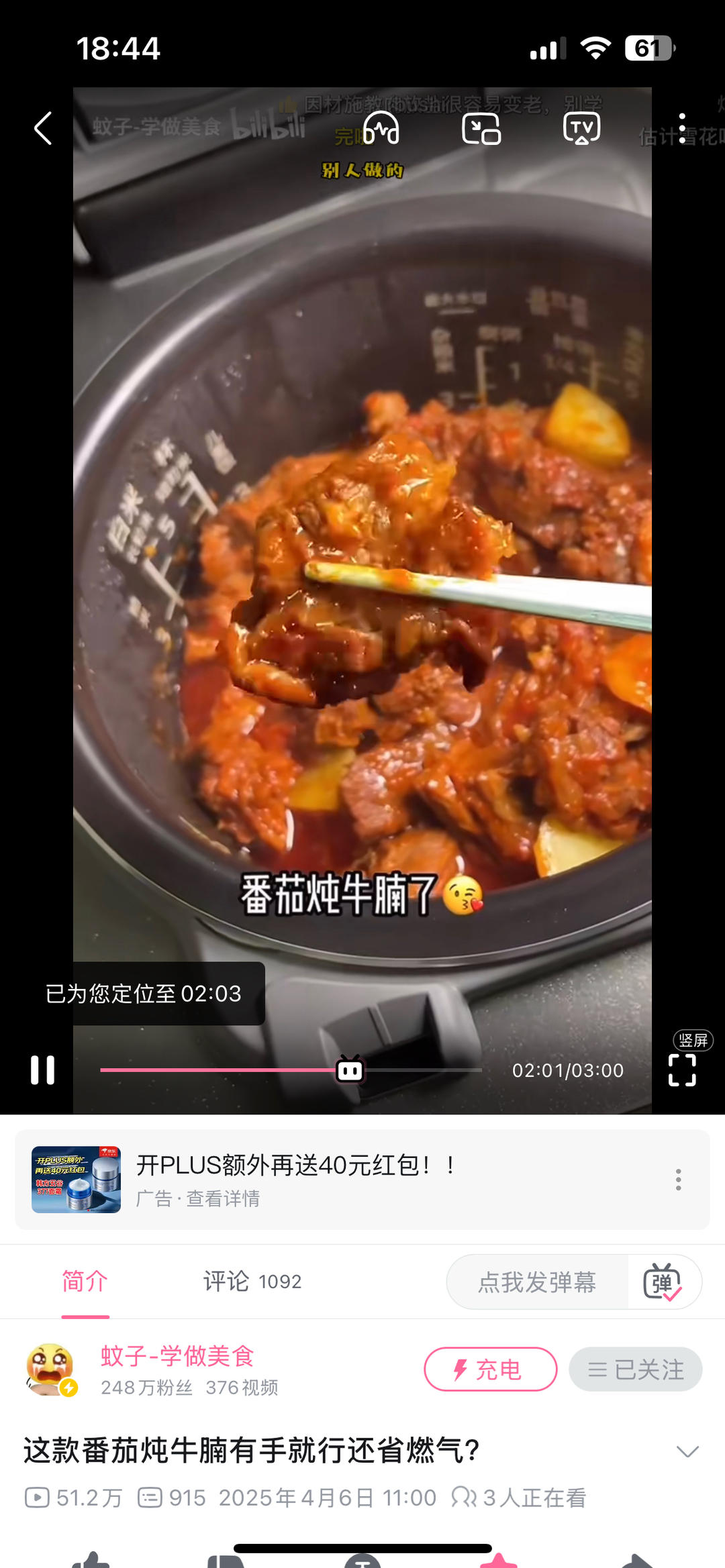This screenshot has height=1568, width=725.
Task: Expand the video title description
Action: click(687, 1451)
